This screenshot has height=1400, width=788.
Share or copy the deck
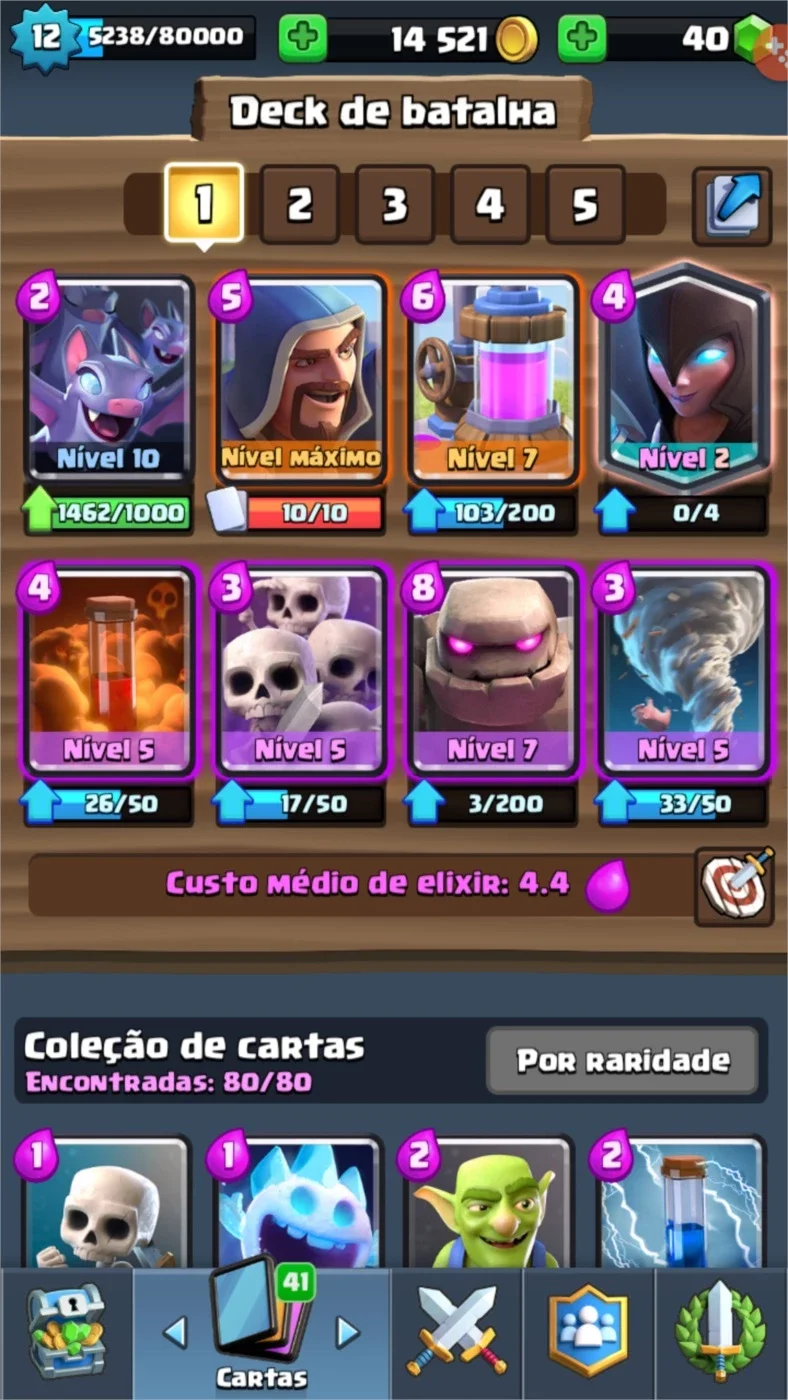tap(732, 206)
